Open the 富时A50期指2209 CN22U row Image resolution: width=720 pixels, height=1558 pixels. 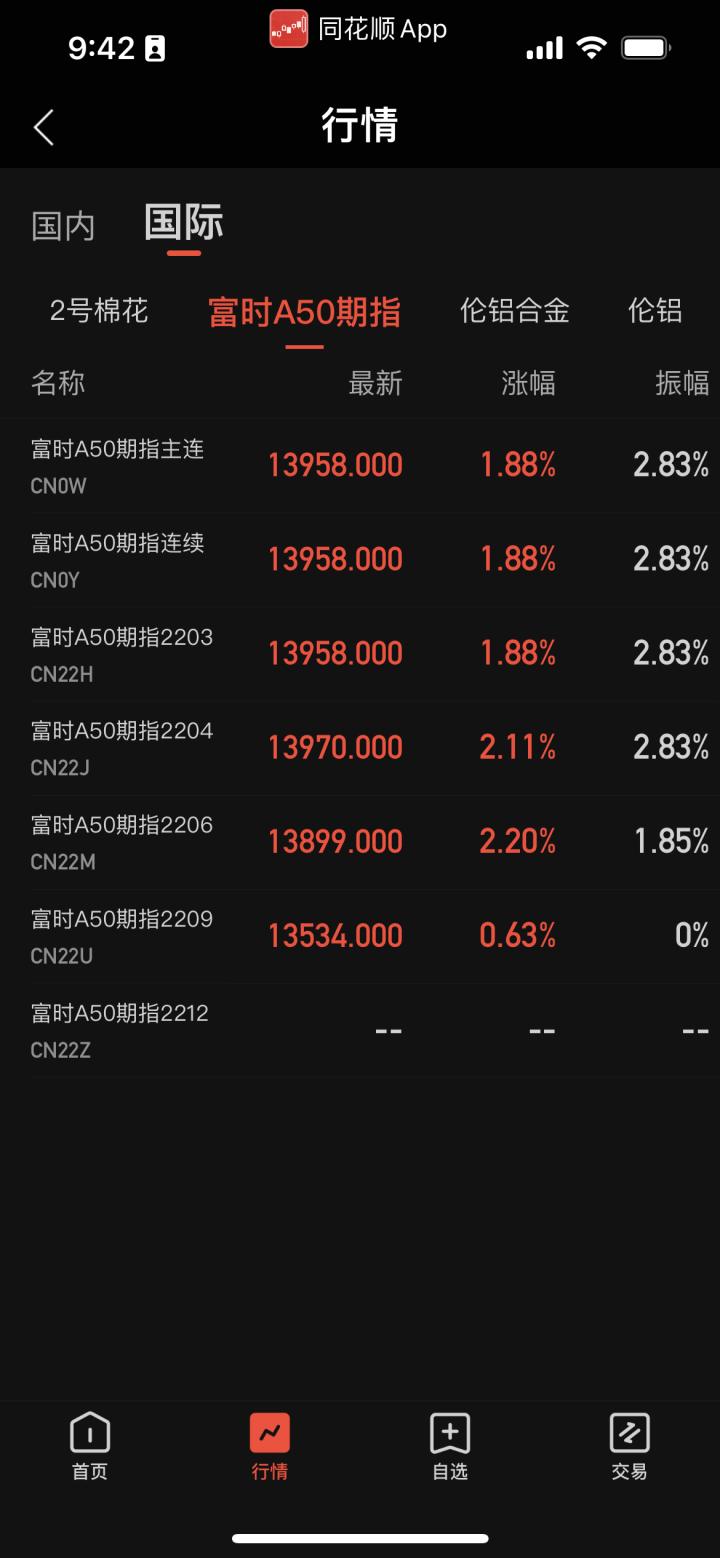[x=360, y=936]
